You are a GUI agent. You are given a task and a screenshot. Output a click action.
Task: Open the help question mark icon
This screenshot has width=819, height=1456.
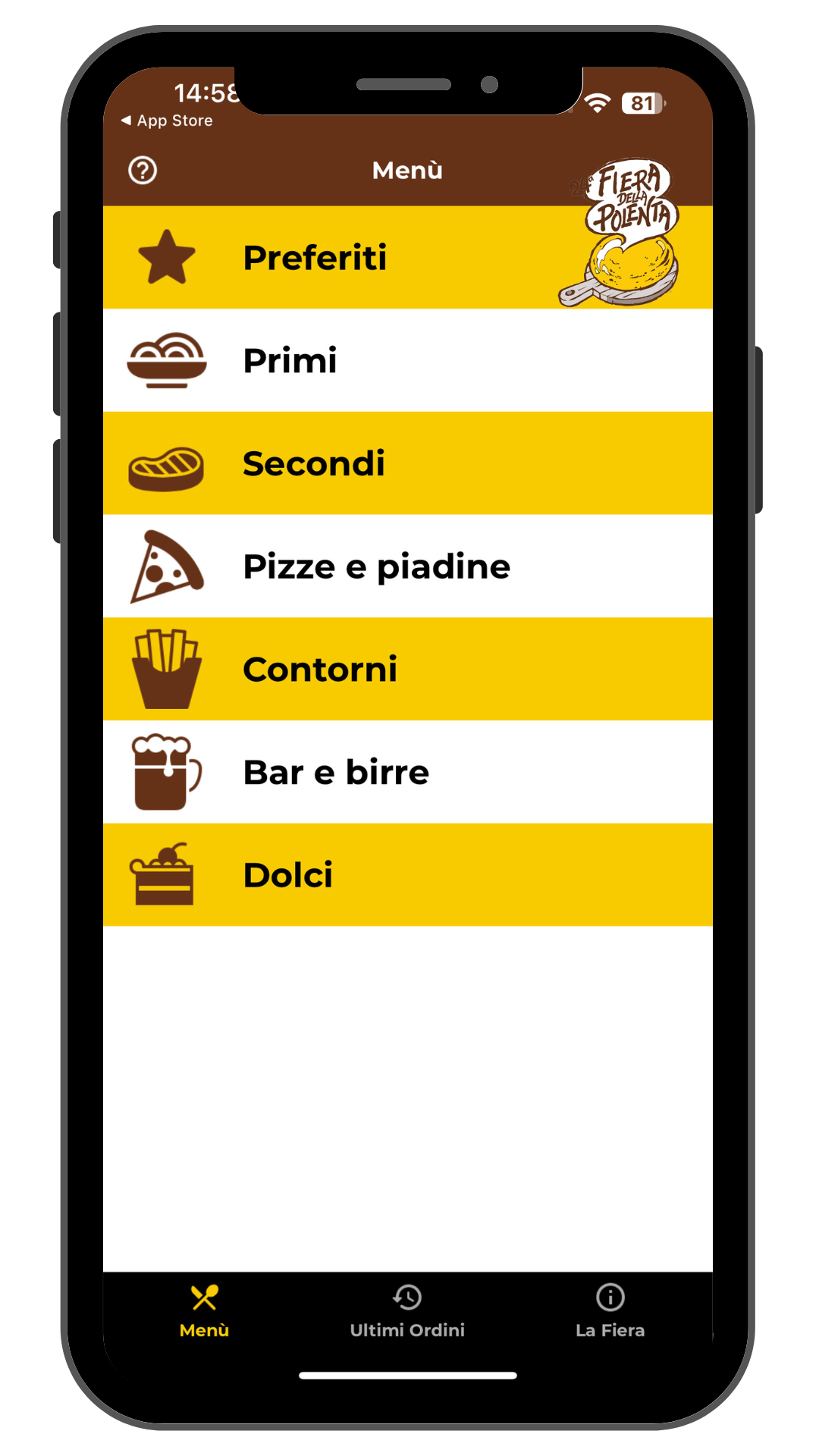tap(143, 171)
